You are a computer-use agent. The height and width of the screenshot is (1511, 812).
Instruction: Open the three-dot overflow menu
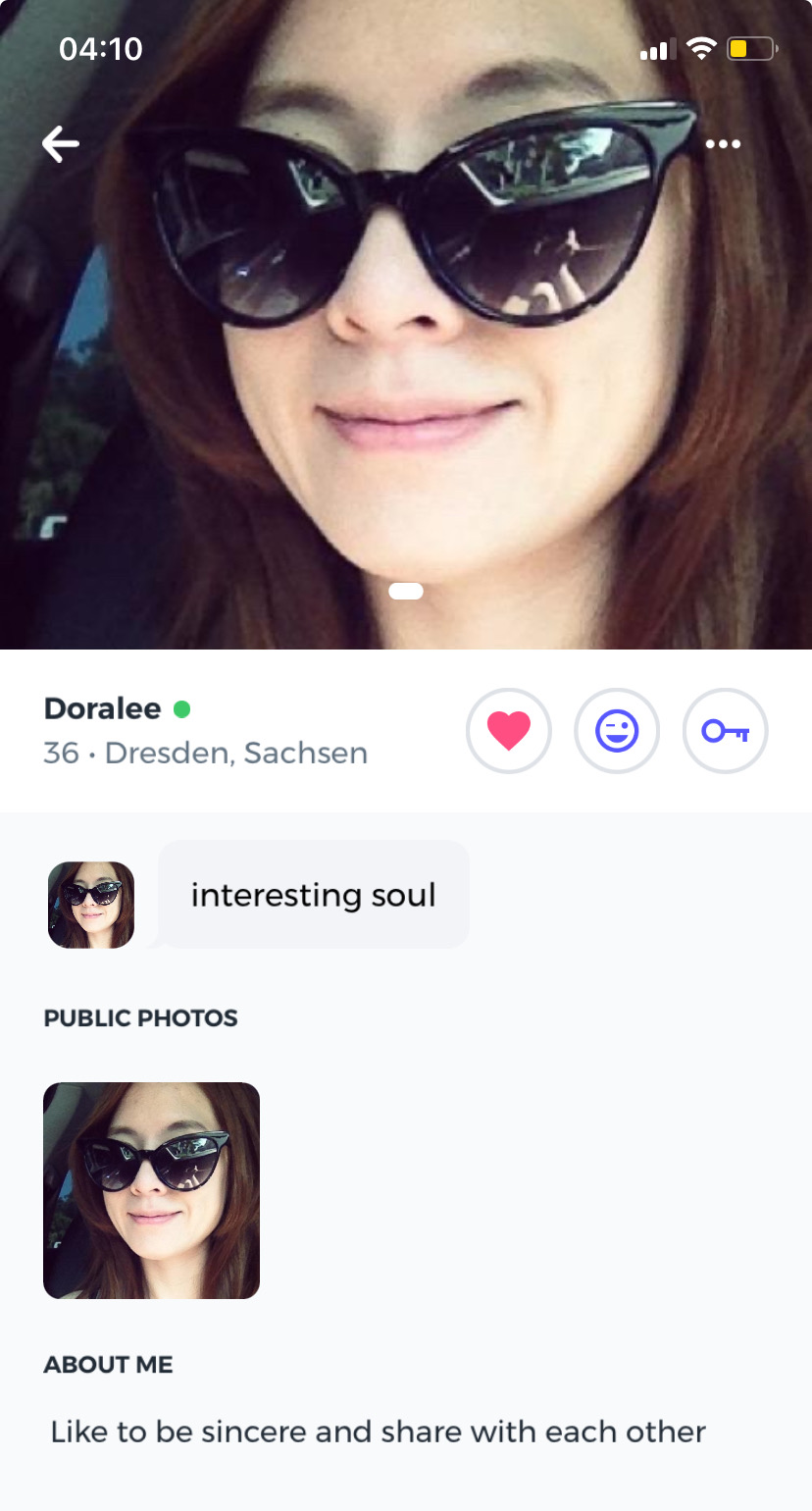723,144
